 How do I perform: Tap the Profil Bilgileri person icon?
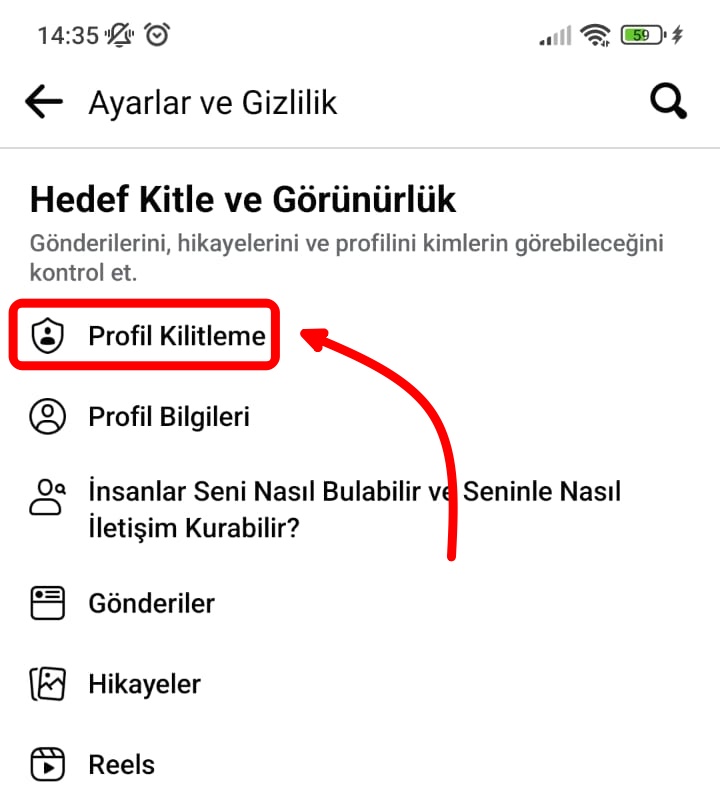pyautogui.click(x=46, y=416)
